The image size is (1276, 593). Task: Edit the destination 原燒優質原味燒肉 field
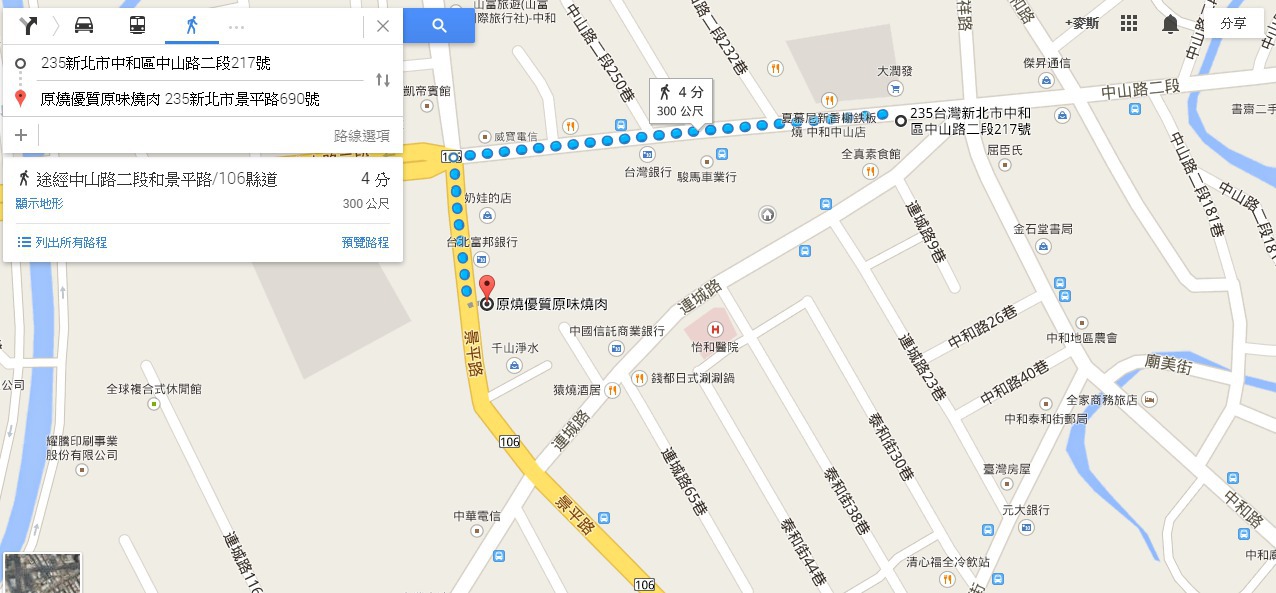[x=200, y=99]
